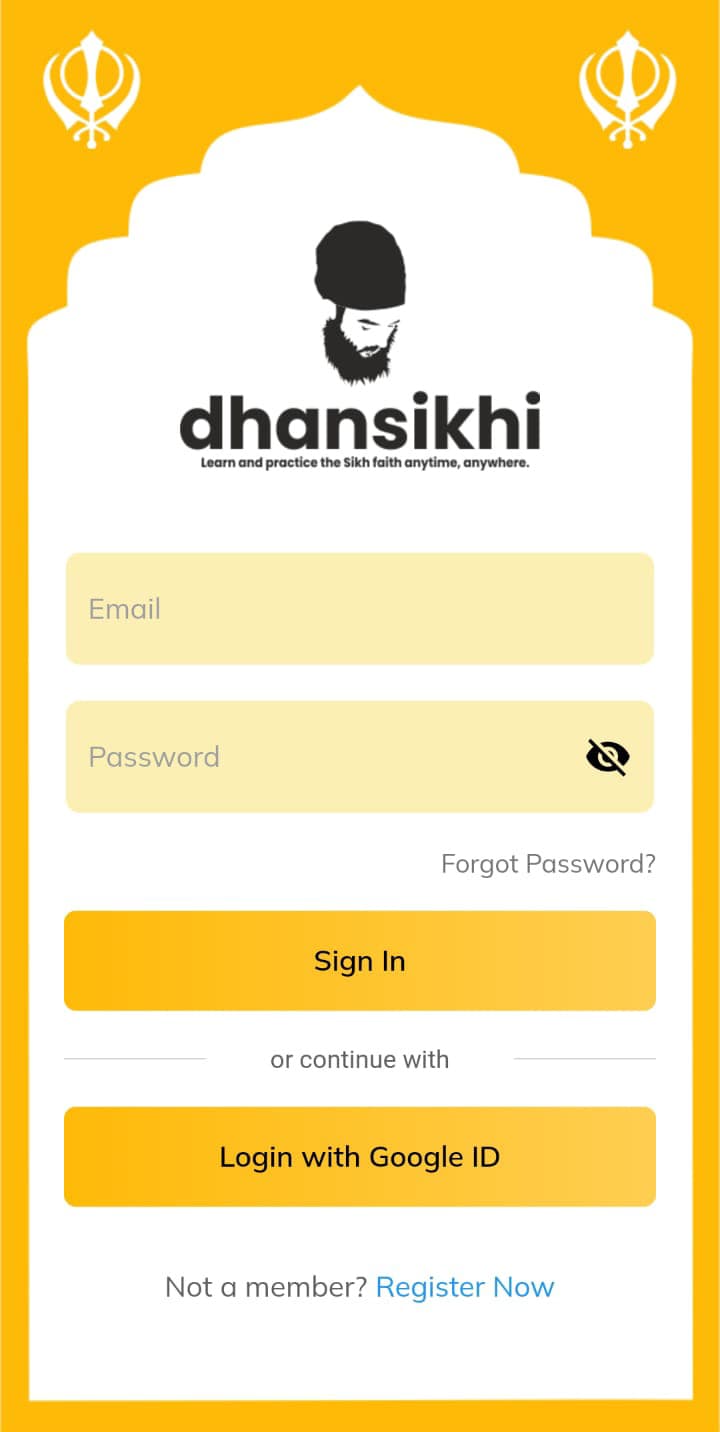
Task: Choose Login with Google ID
Action: pyautogui.click(x=359, y=1157)
